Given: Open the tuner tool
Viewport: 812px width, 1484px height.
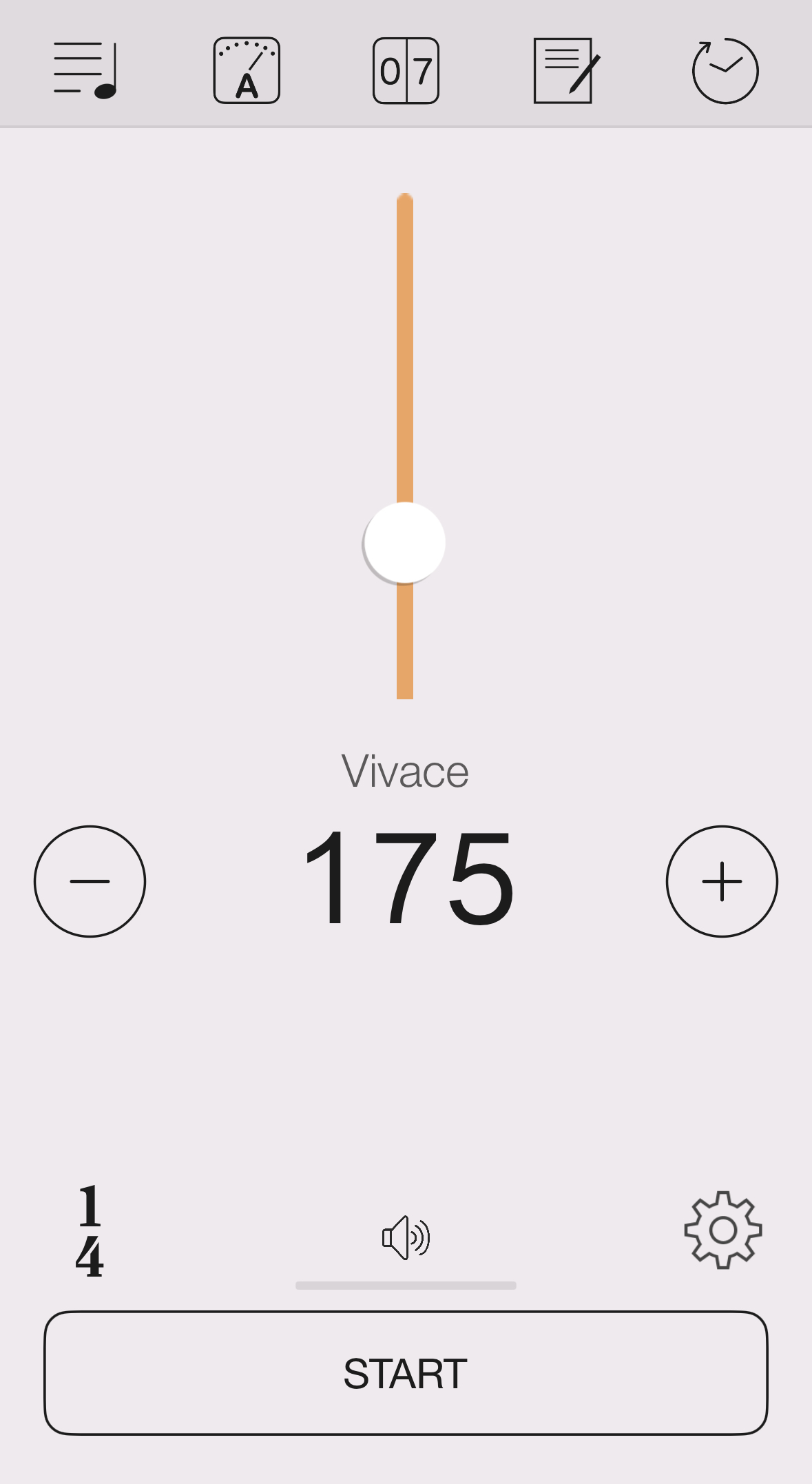Looking at the screenshot, I should pos(247,70).
